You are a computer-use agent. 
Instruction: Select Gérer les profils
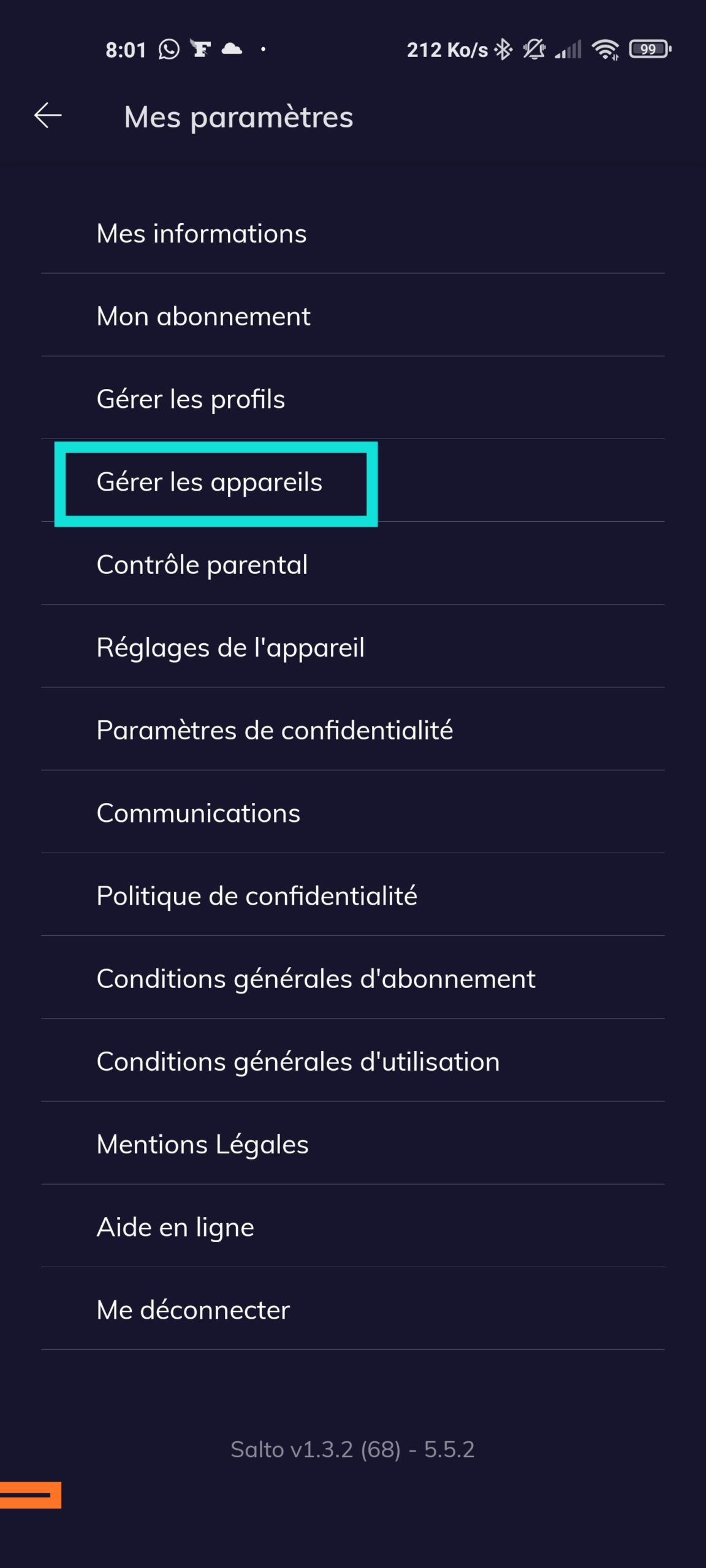(353, 398)
